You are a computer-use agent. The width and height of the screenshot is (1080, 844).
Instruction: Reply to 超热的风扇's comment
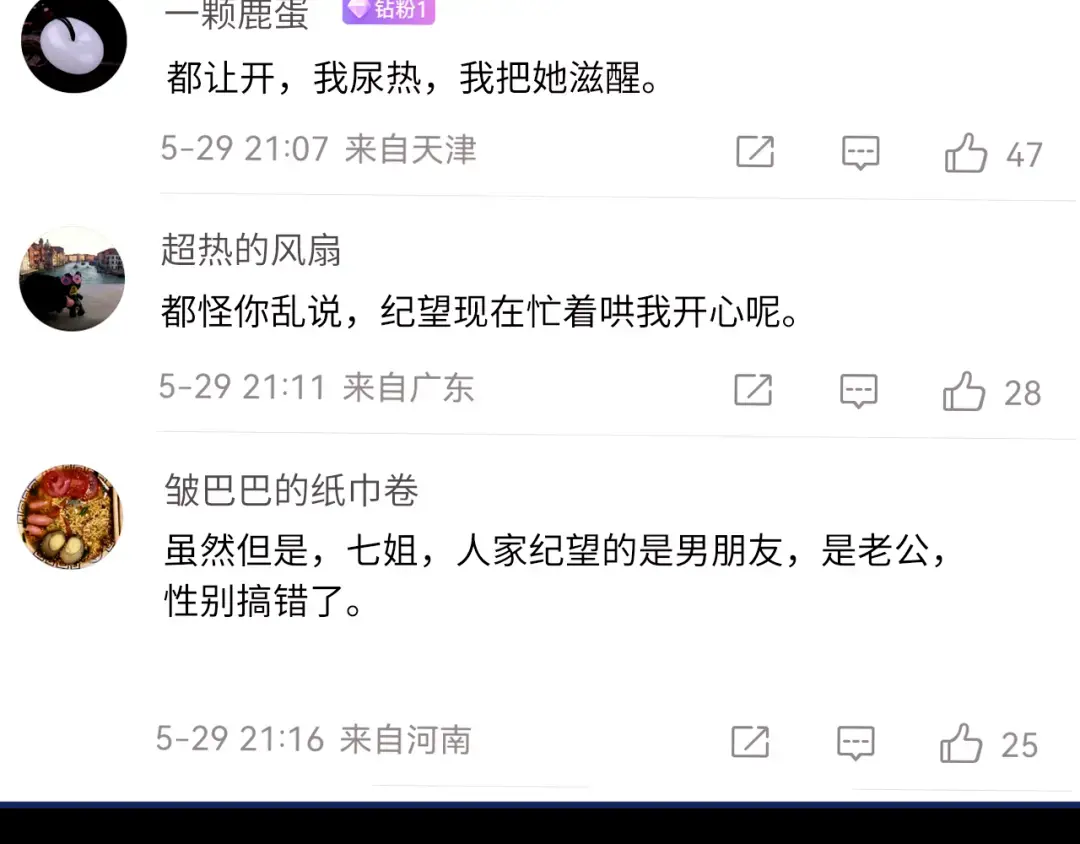click(858, 391)
